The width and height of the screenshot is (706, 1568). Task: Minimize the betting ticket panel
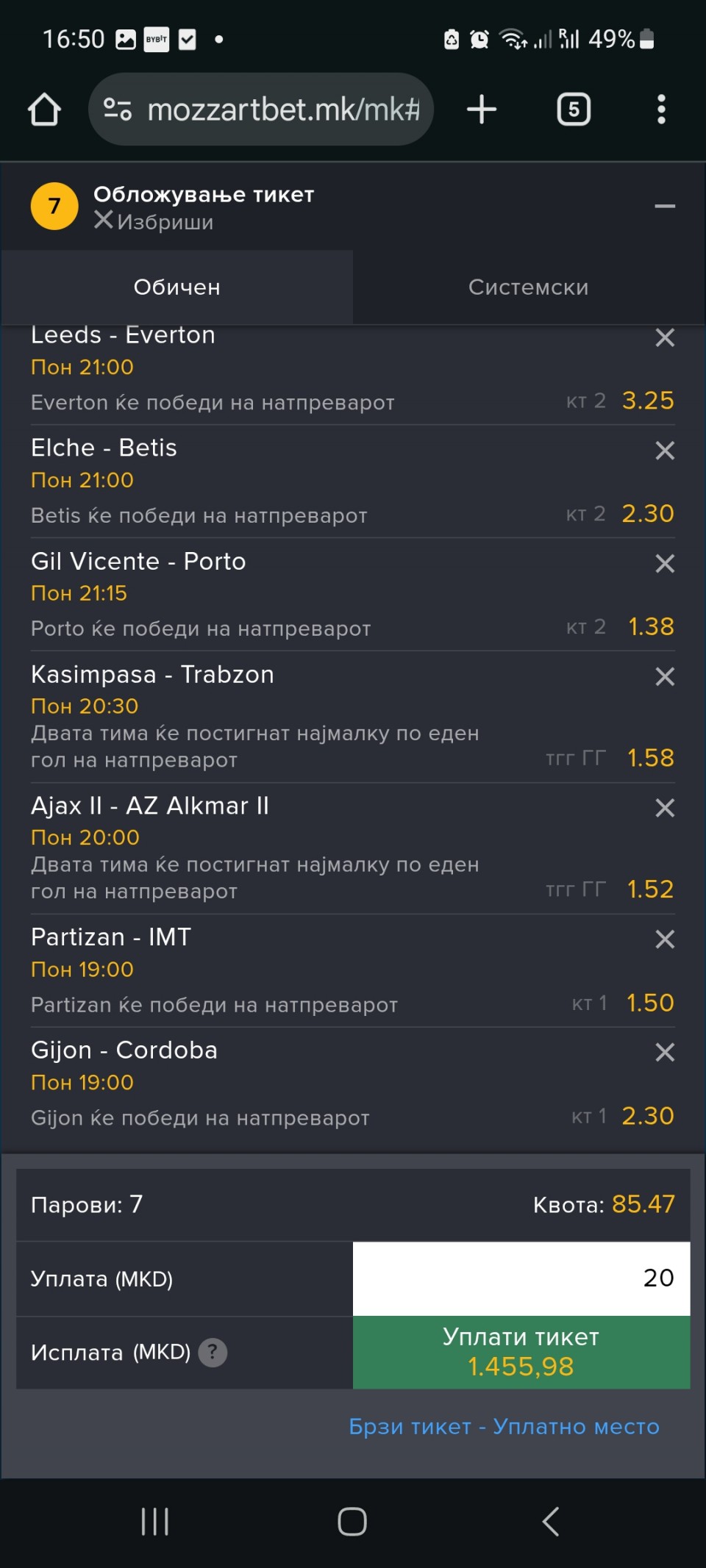(665, 206)
